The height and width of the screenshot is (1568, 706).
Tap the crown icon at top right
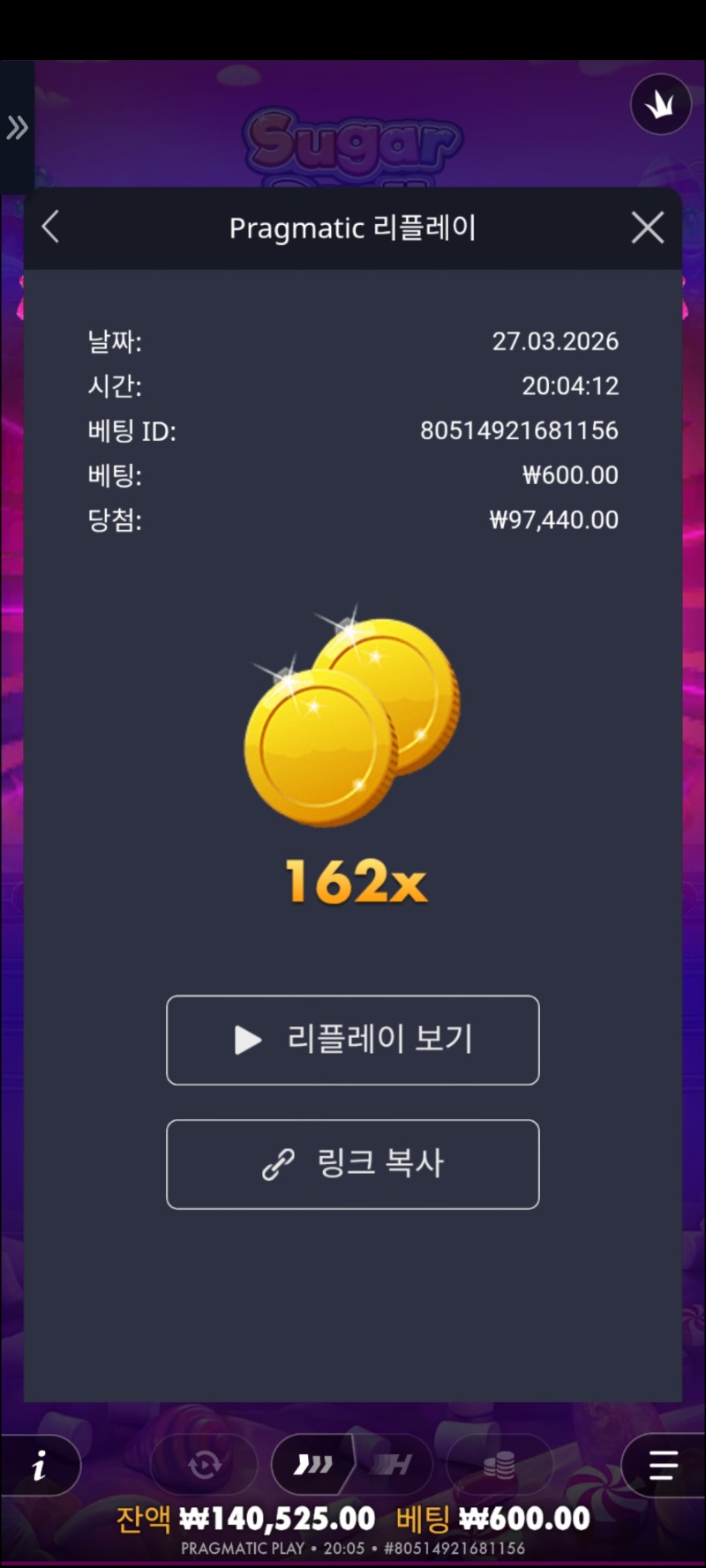[x=660, y=105]
